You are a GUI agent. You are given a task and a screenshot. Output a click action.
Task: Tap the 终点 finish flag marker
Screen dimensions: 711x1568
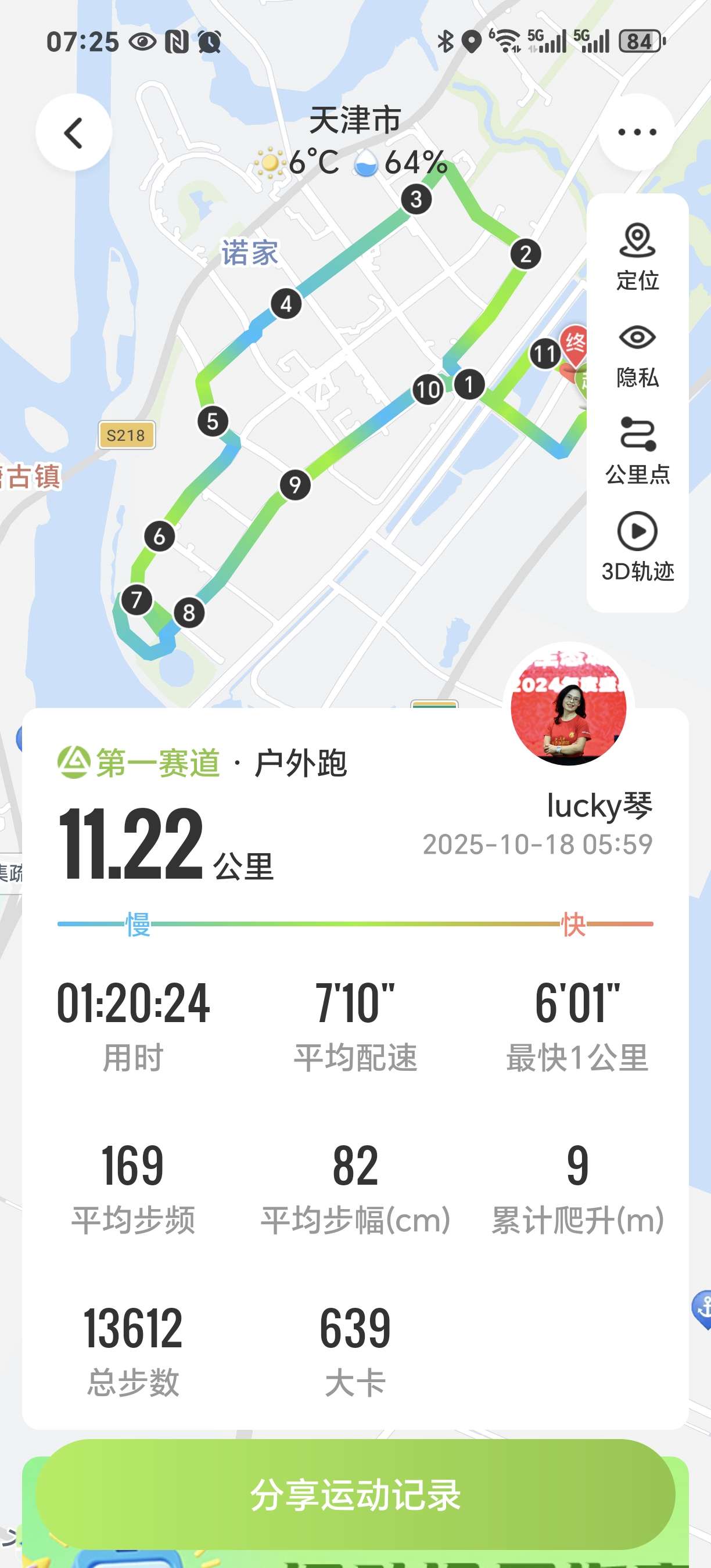point(574,343)
